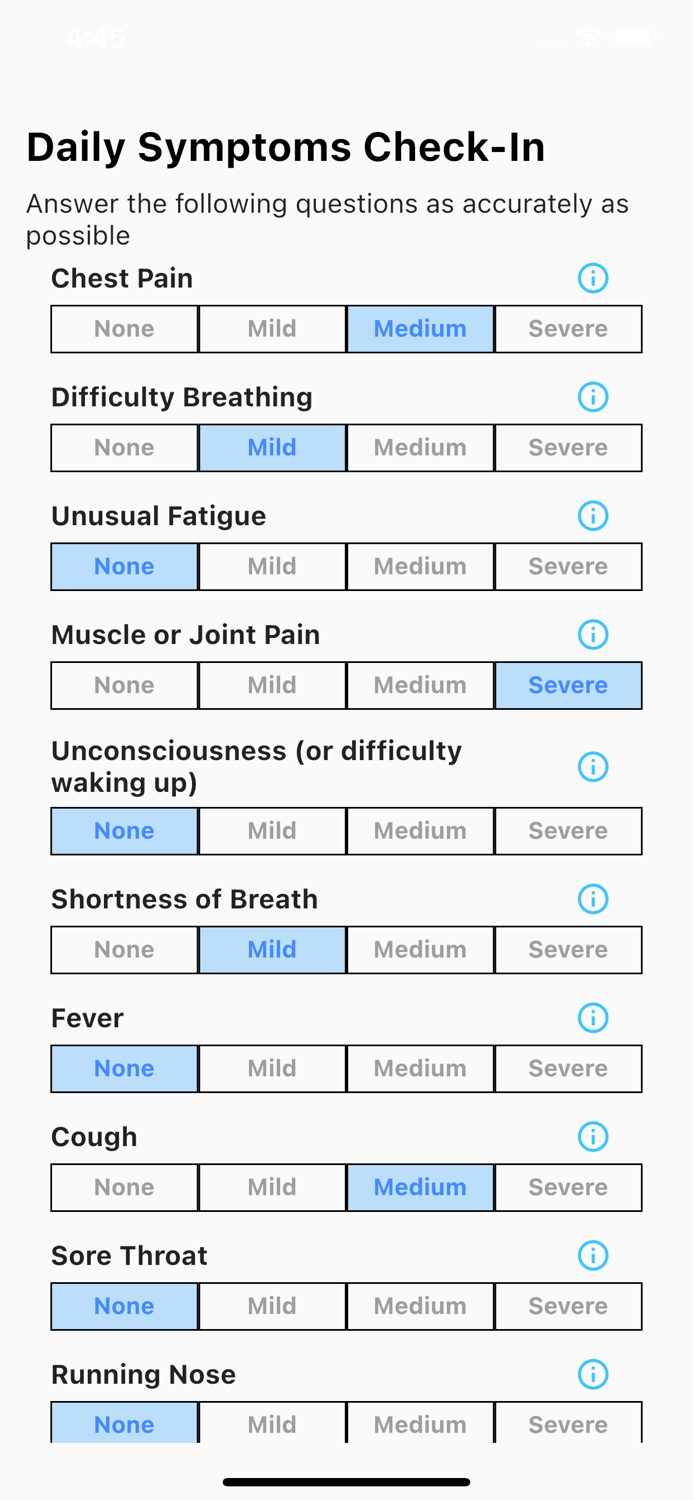The height and width of the screenshot is (1500, 693).
Task: Set Chest Pain to Severe
Action: tap(568, 329)
